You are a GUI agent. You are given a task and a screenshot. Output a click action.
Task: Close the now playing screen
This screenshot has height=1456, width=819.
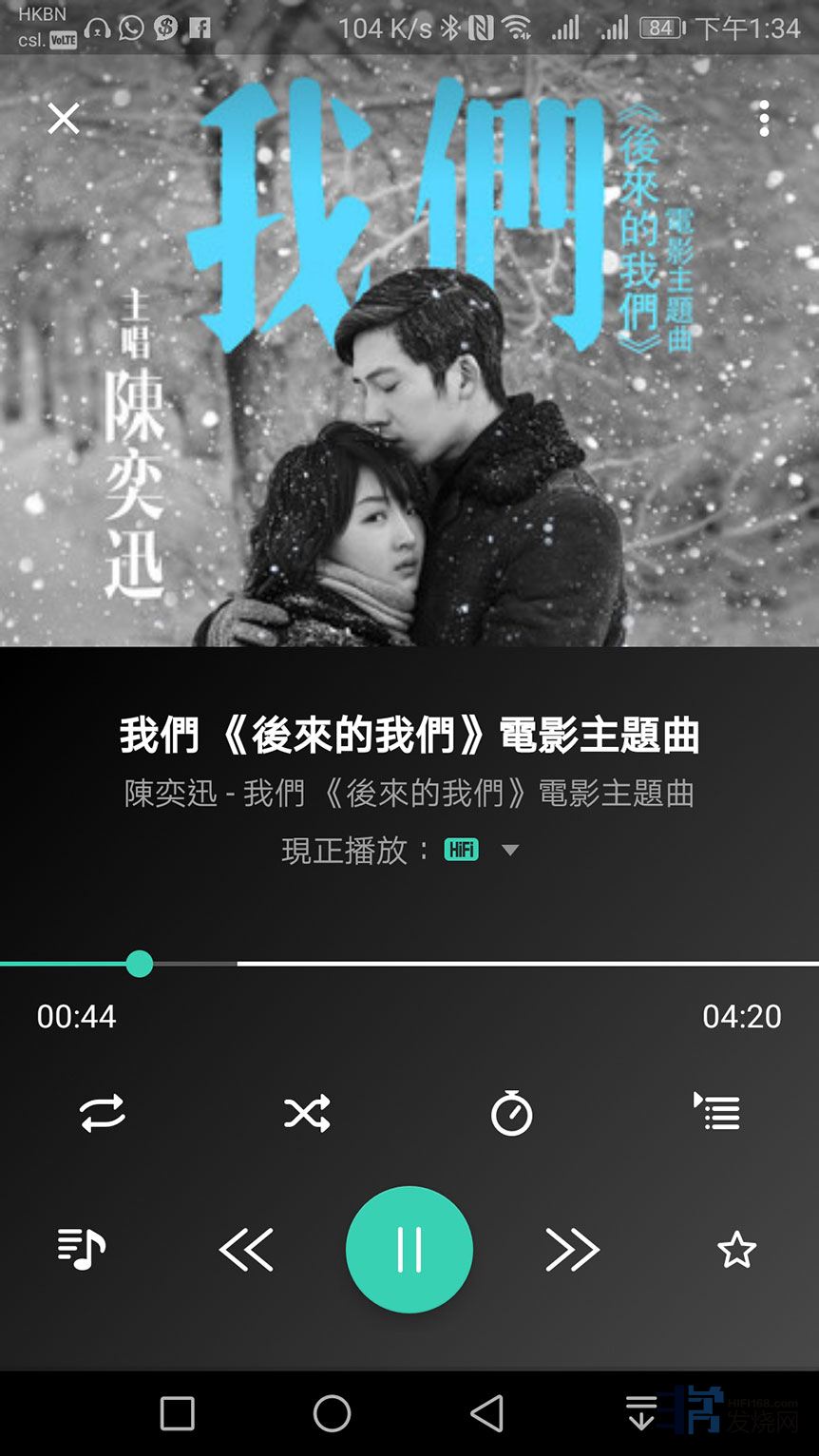tap(64, 119)
